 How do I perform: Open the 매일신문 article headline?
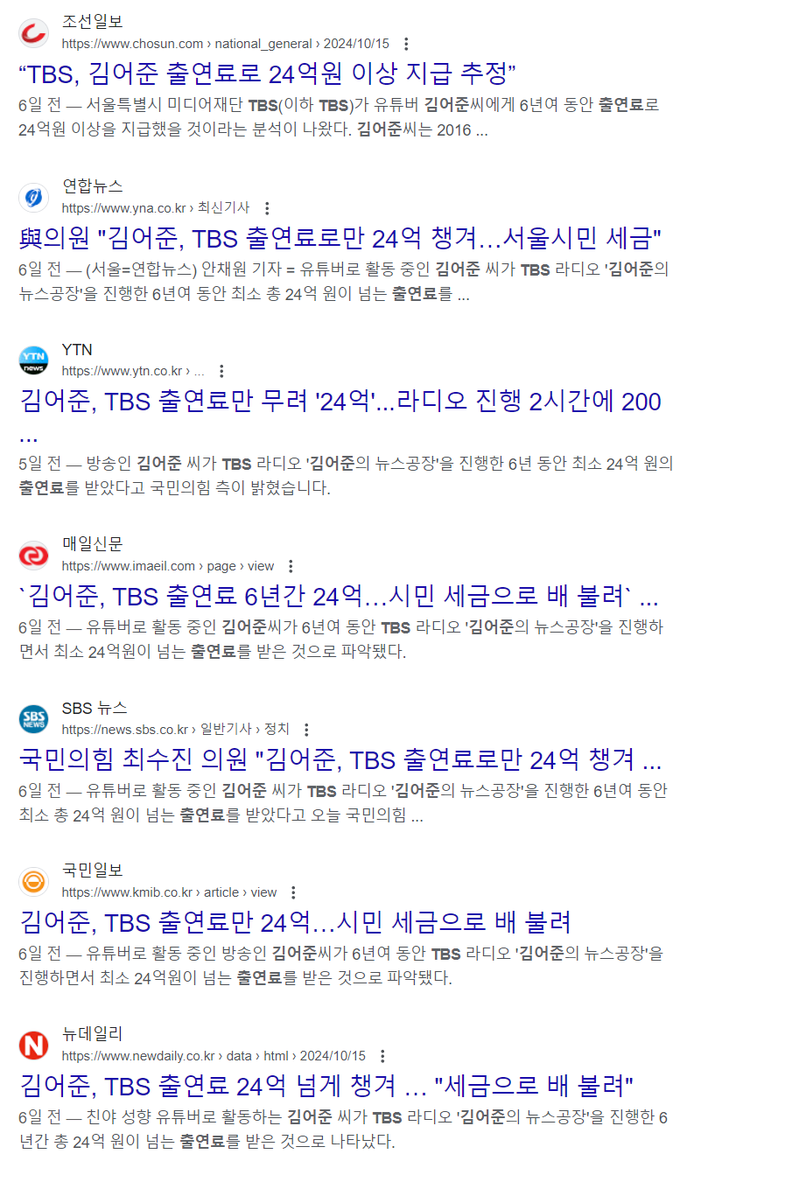338,597
